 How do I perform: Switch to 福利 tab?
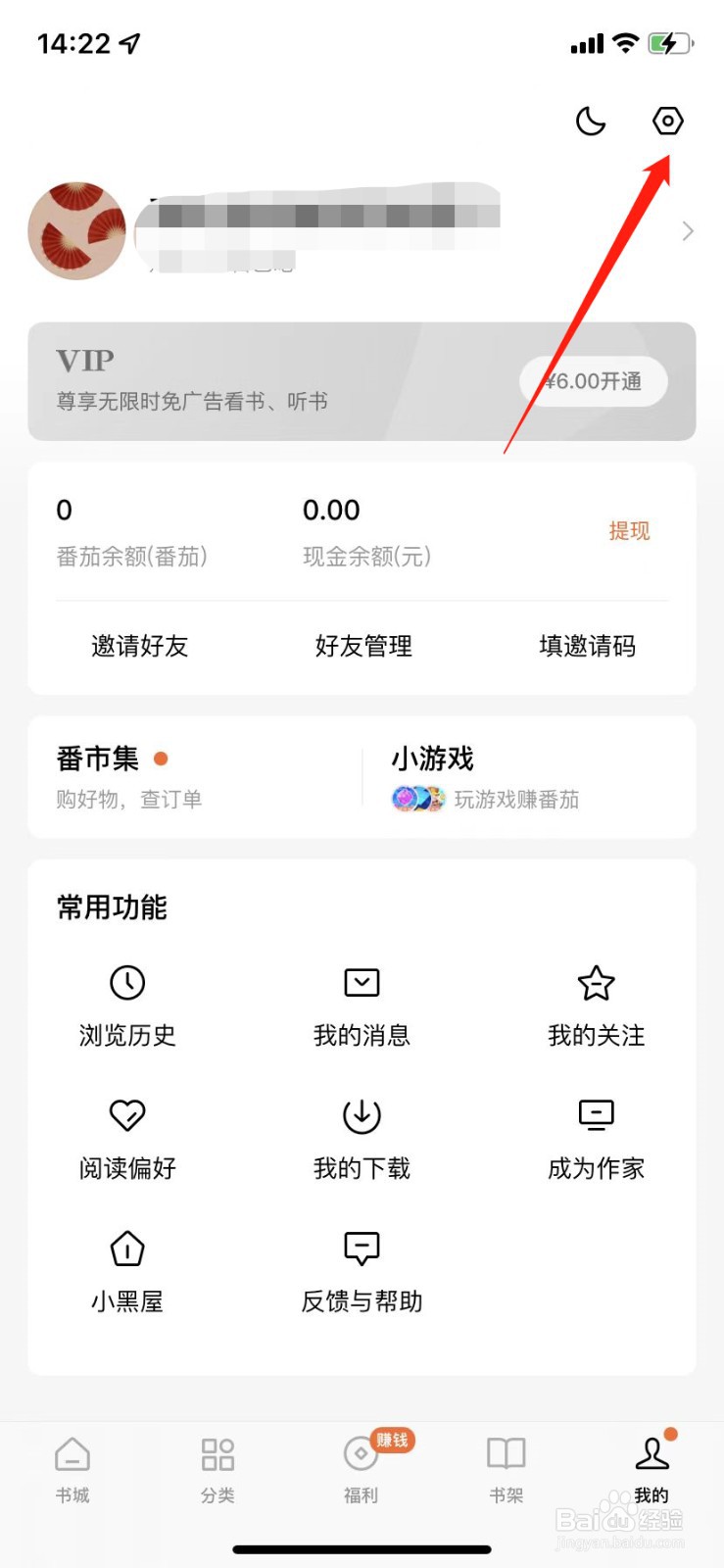point(362,1469)
